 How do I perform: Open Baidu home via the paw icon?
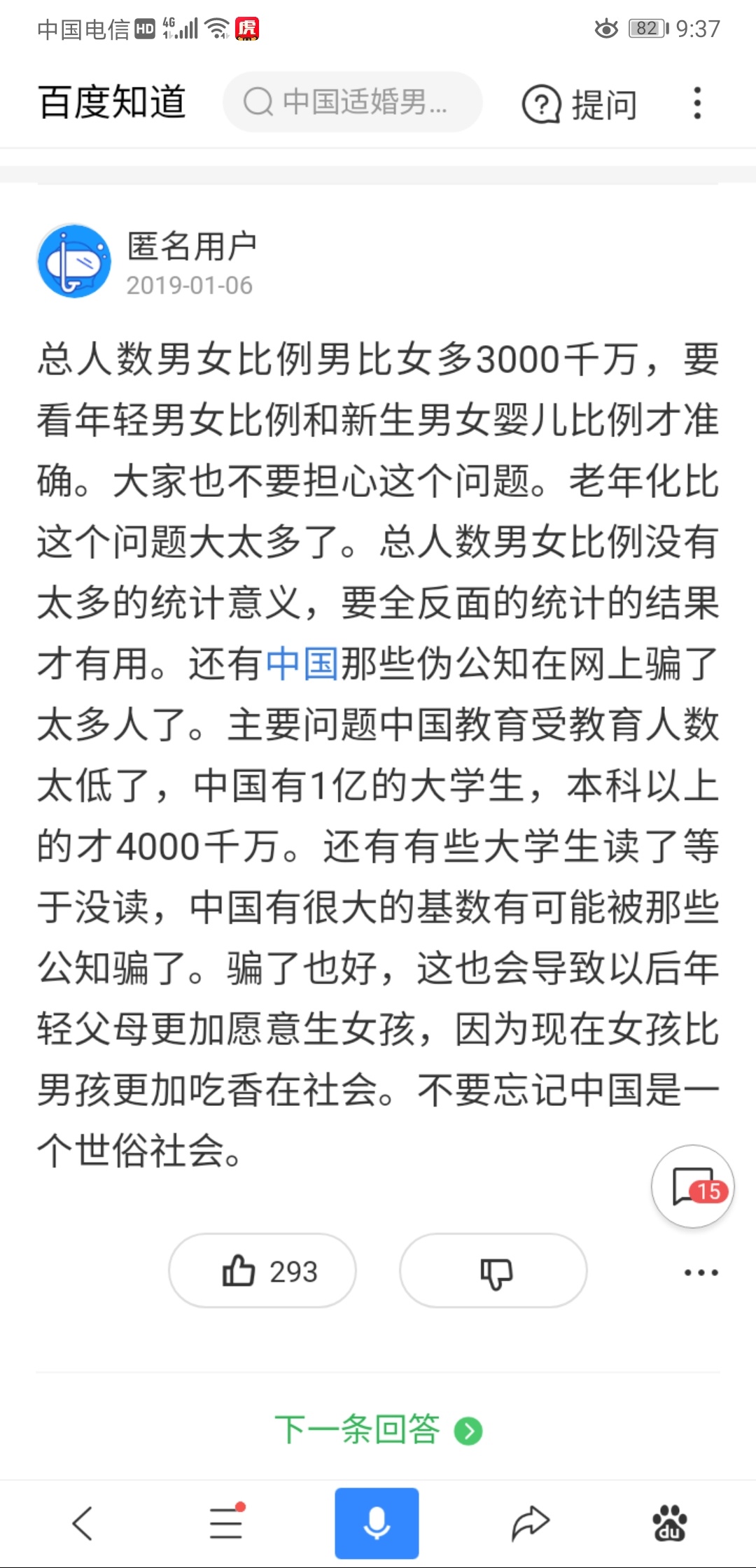coord(670,1523)
